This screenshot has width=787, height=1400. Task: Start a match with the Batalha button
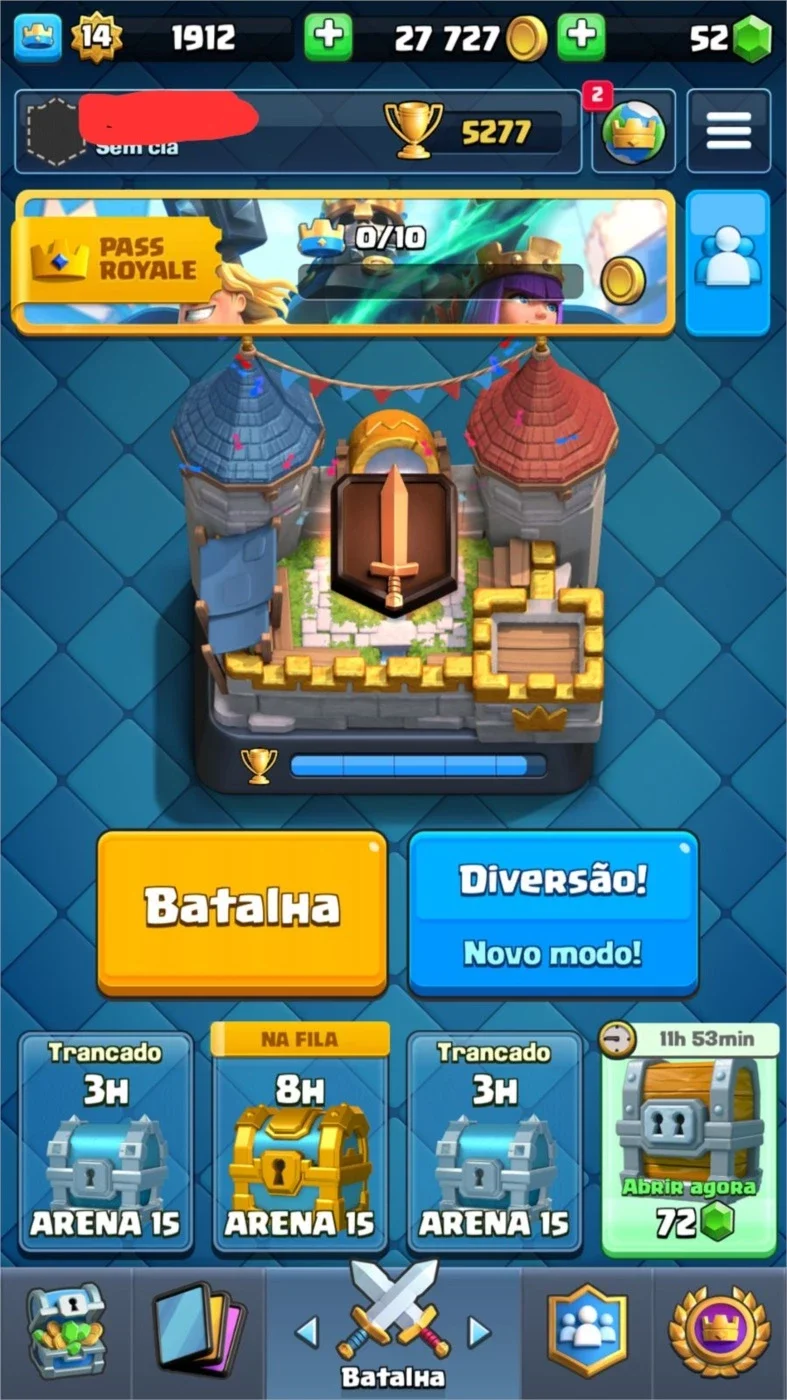coord(242,913)
